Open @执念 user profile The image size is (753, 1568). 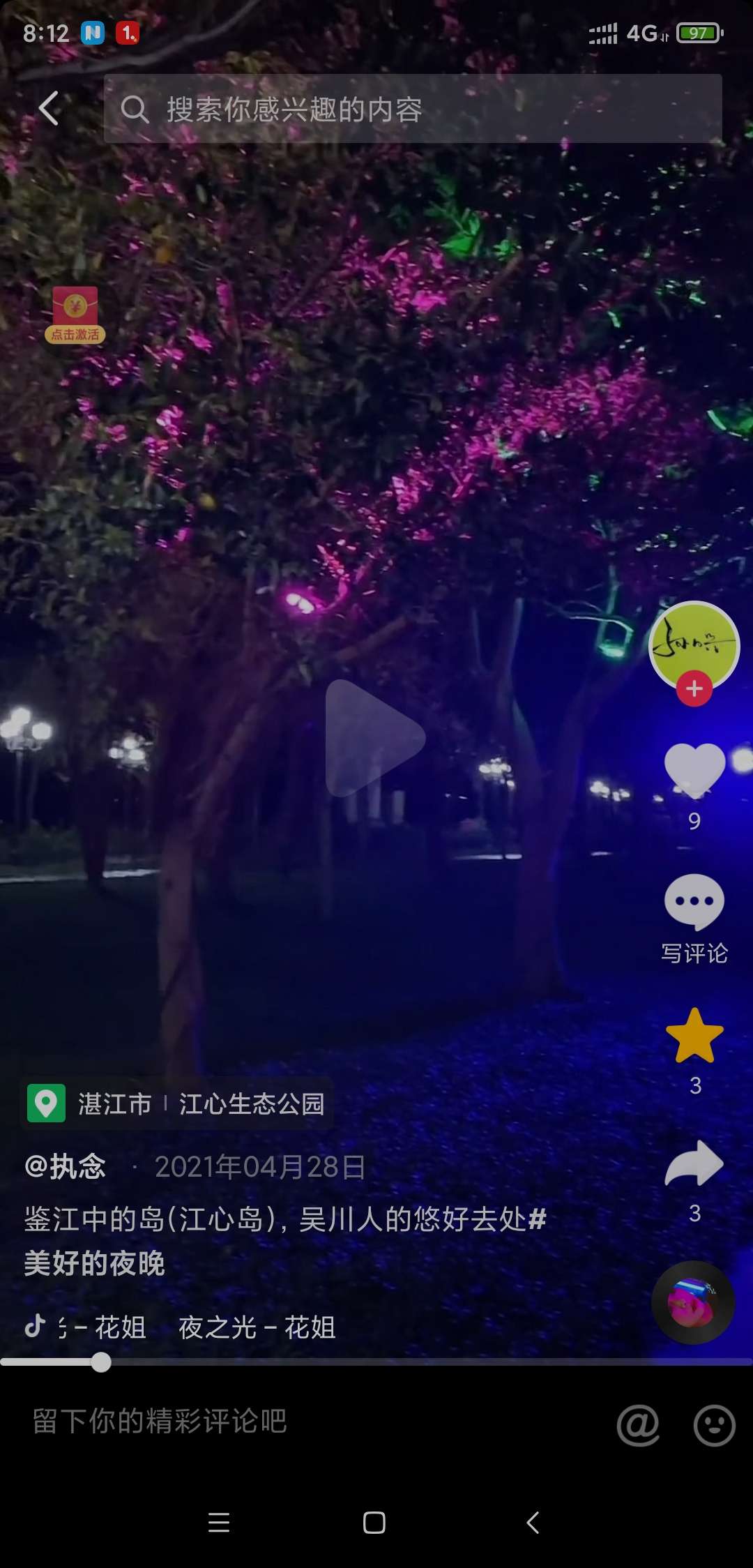(66, 1166)
